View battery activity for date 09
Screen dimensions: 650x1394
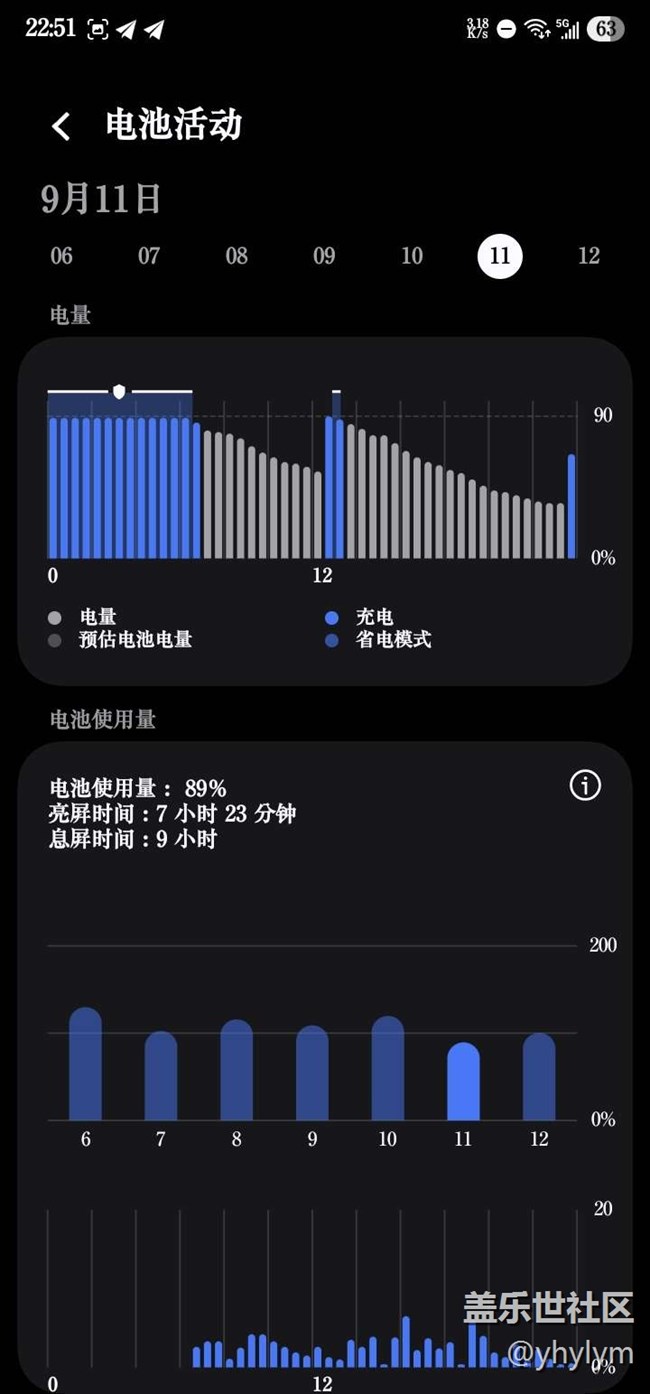click(324, 256)
